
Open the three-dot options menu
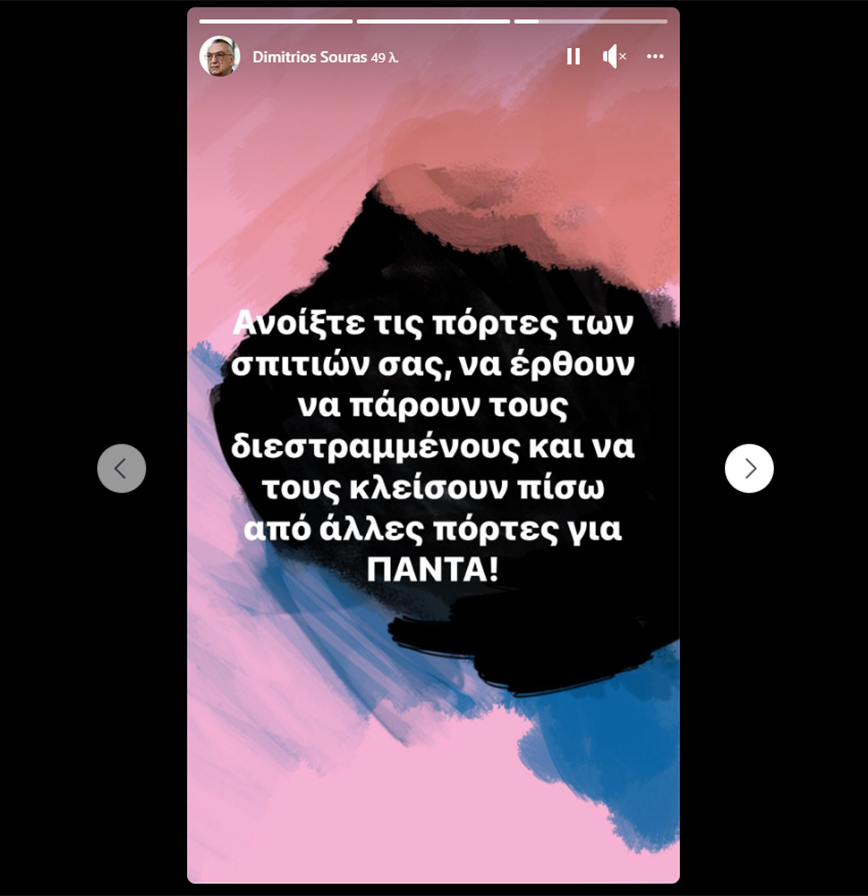tap(655, 57)
